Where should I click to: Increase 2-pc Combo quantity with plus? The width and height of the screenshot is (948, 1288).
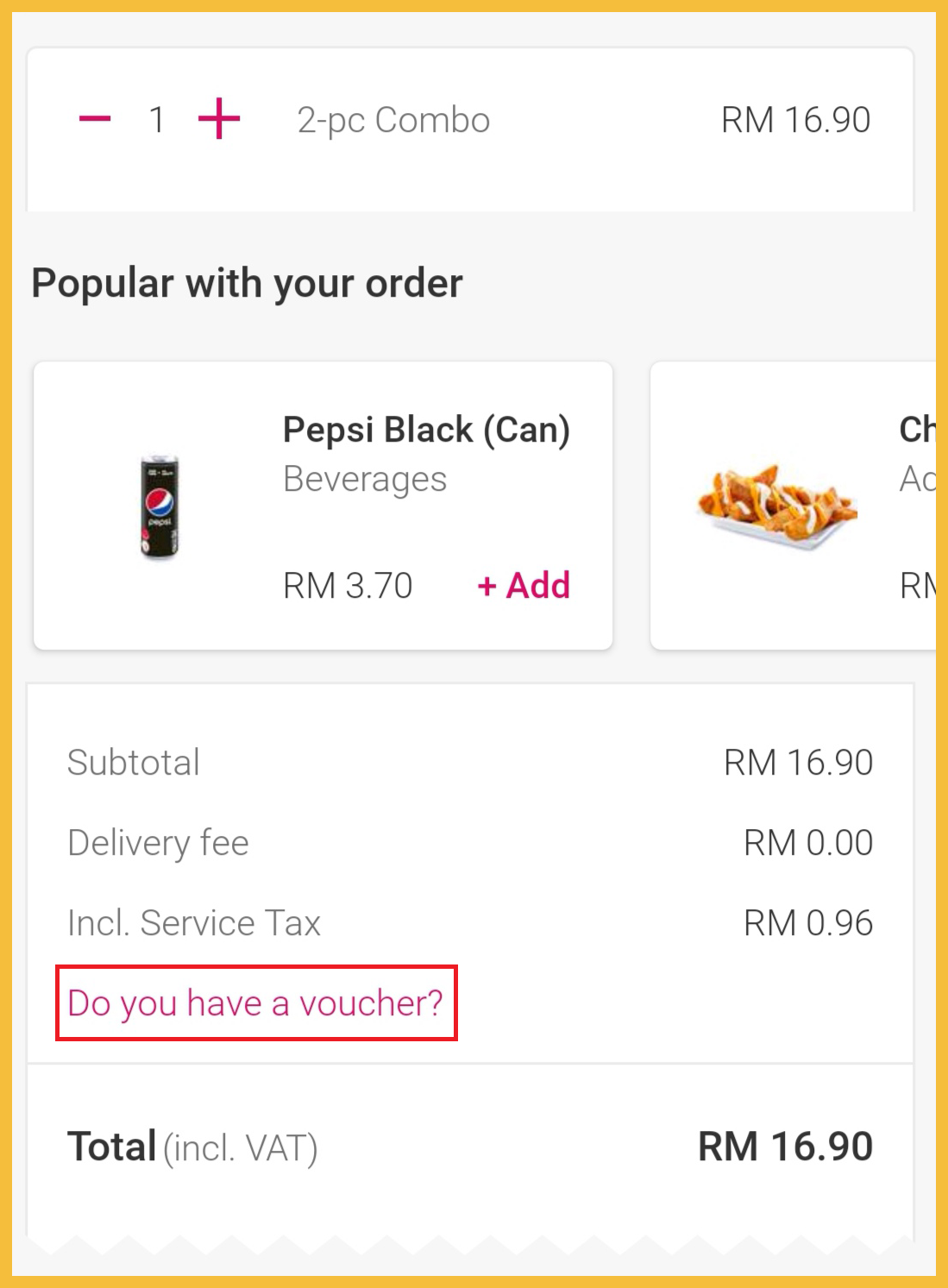pos(219,119)
